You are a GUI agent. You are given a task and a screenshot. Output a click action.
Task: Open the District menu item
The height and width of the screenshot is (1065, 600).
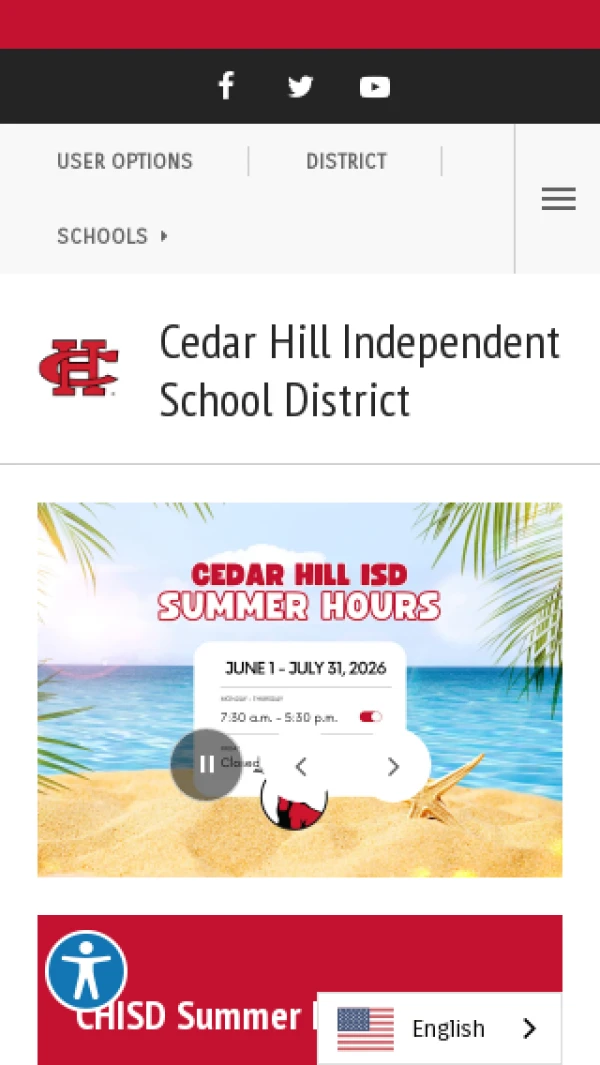point(346,162)
